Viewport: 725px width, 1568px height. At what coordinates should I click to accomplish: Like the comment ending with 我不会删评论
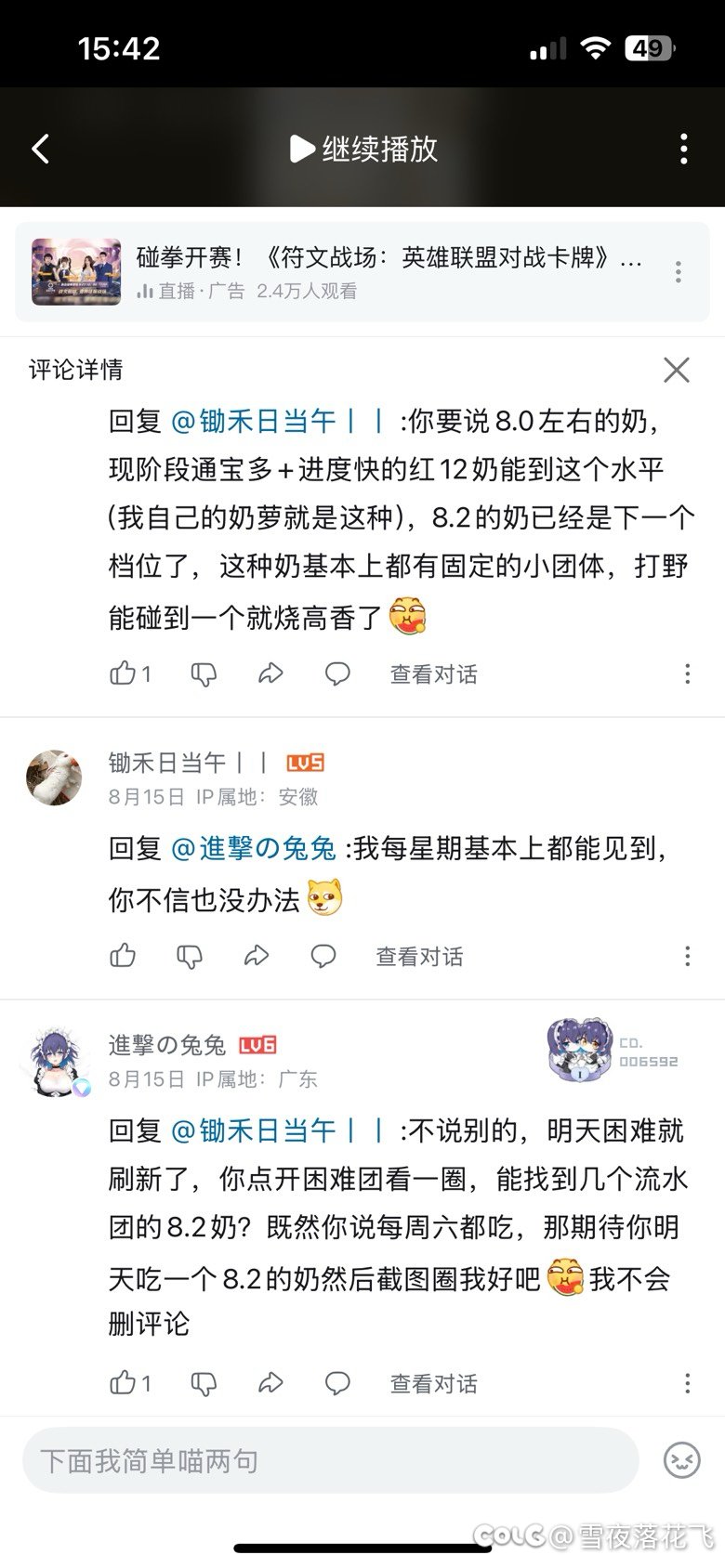click(x=124, y=1383)
